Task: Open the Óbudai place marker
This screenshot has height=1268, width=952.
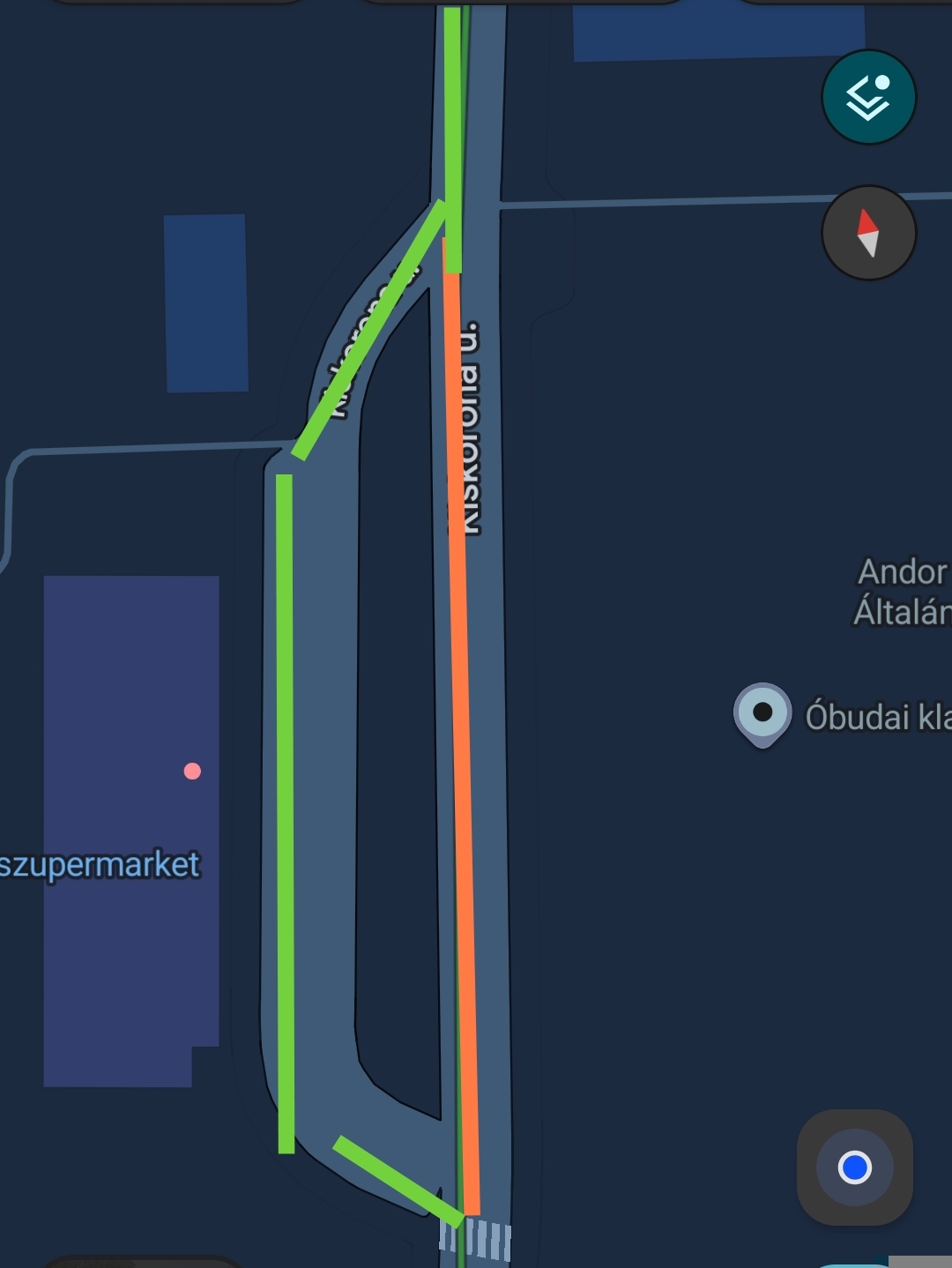Action: click(762, 712)
